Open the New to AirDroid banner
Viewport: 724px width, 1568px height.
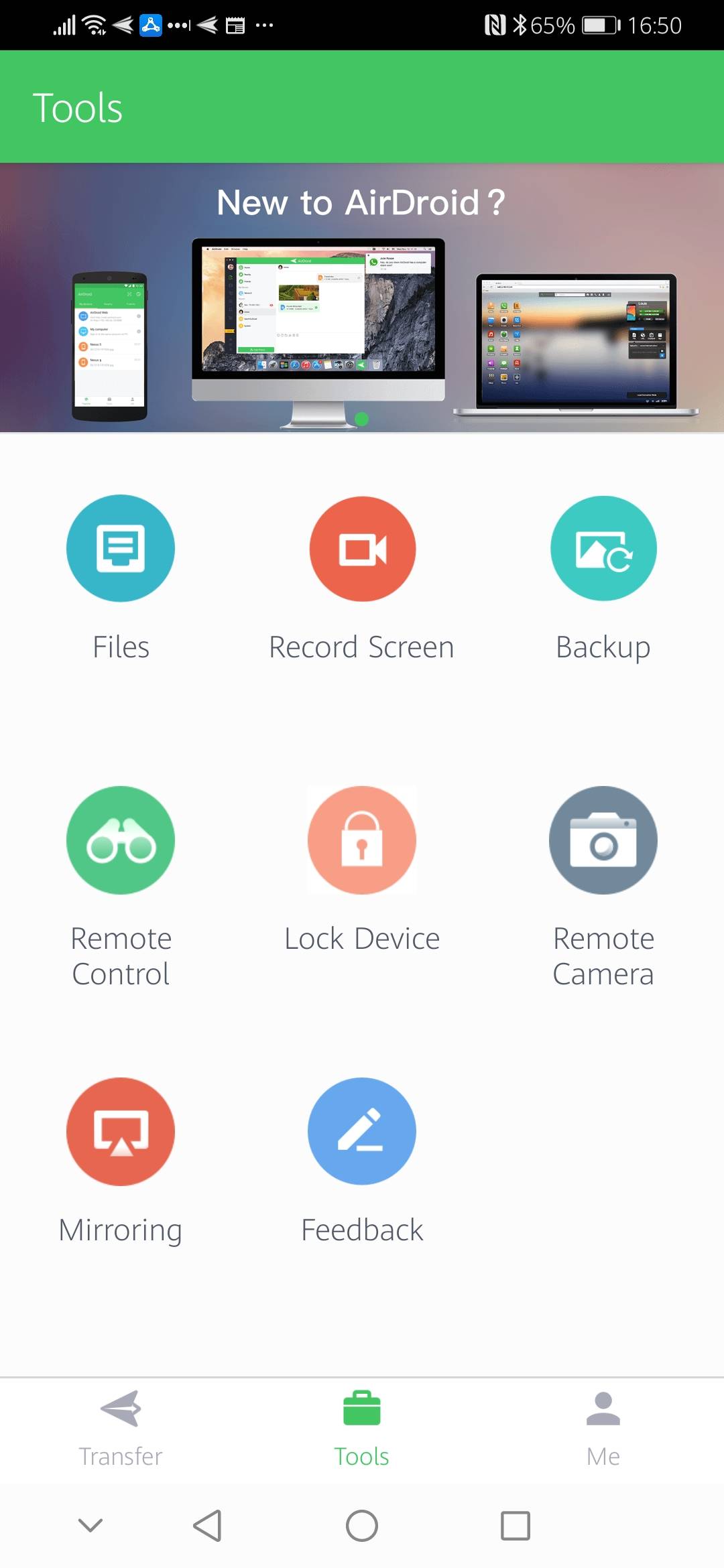(x=362, y=298)
